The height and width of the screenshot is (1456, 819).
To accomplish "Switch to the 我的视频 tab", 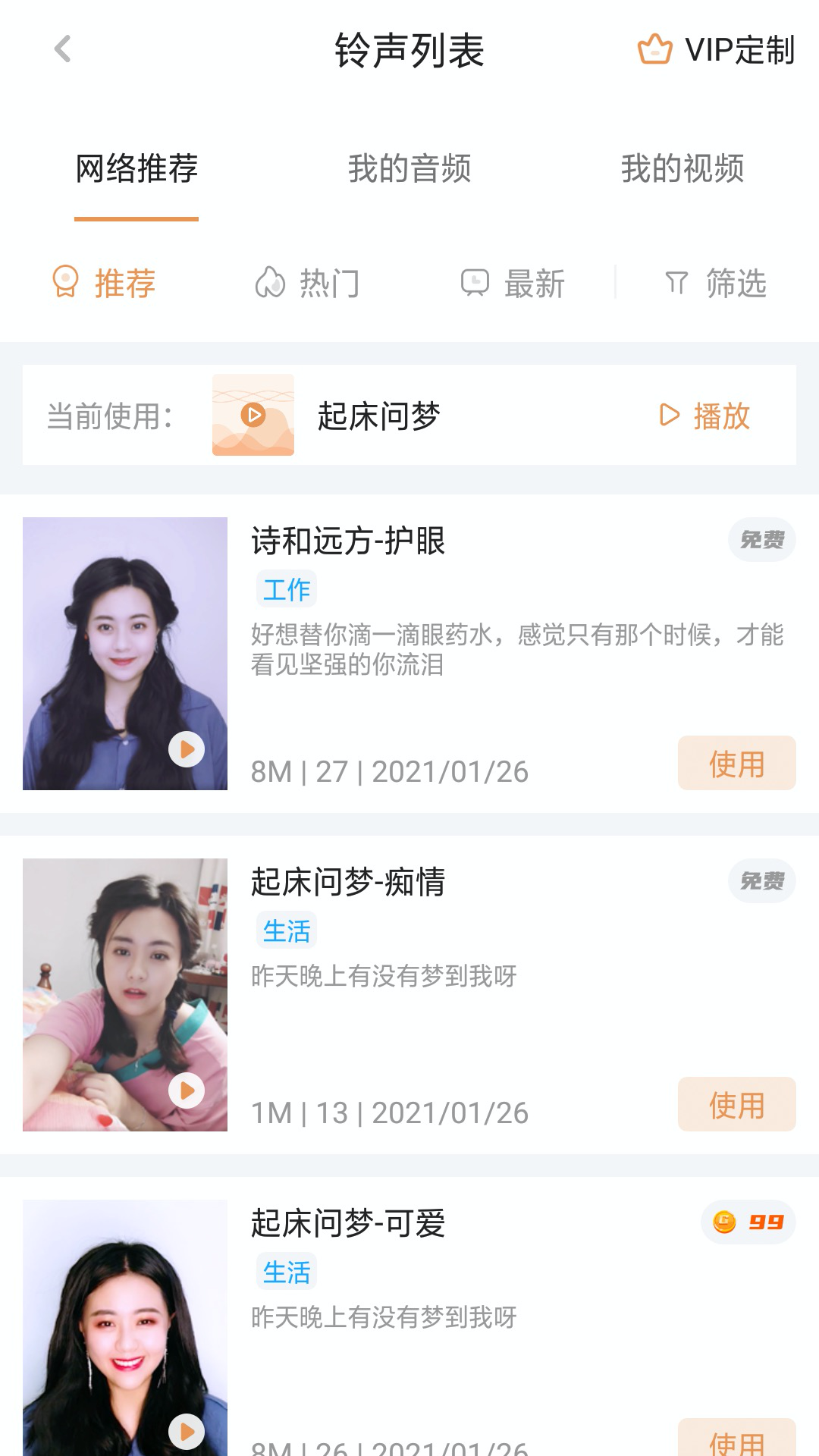I will click(x=682, y=168).
